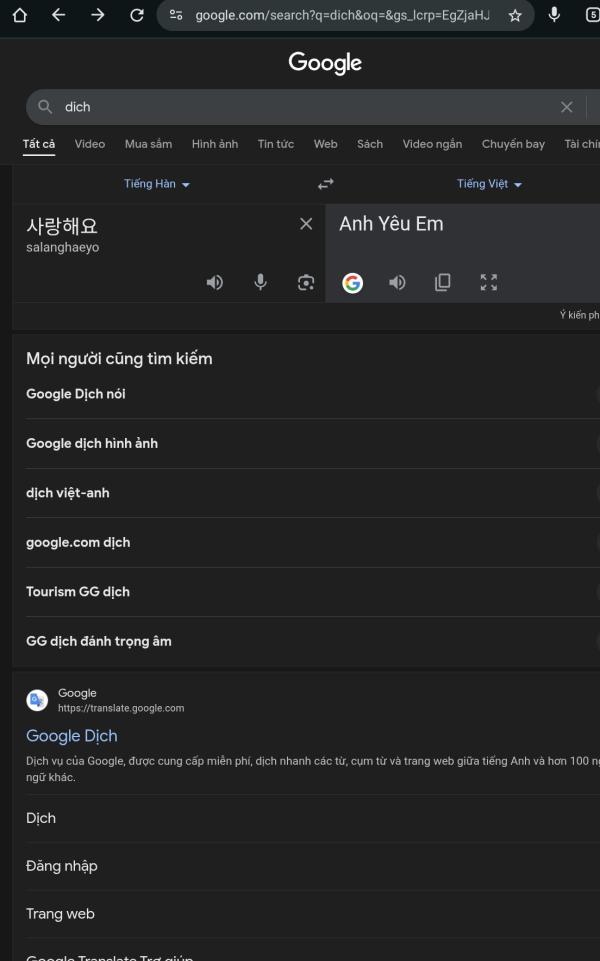
Task: Change the Tiếng Việt target language
Action: [x=489, y=184]
